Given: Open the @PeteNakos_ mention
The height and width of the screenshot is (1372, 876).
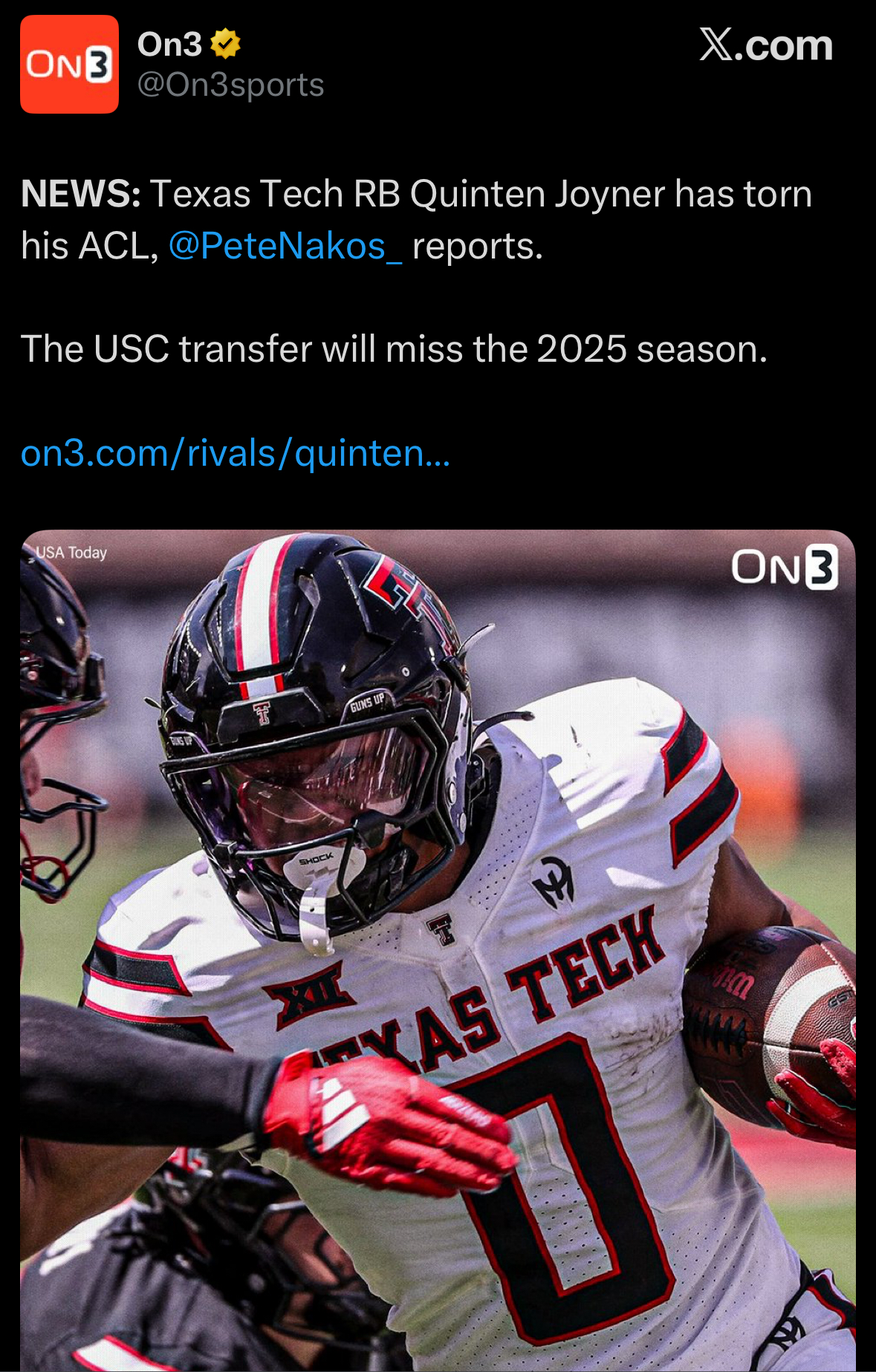Looking at the screenshot, I should click(285, 246).
